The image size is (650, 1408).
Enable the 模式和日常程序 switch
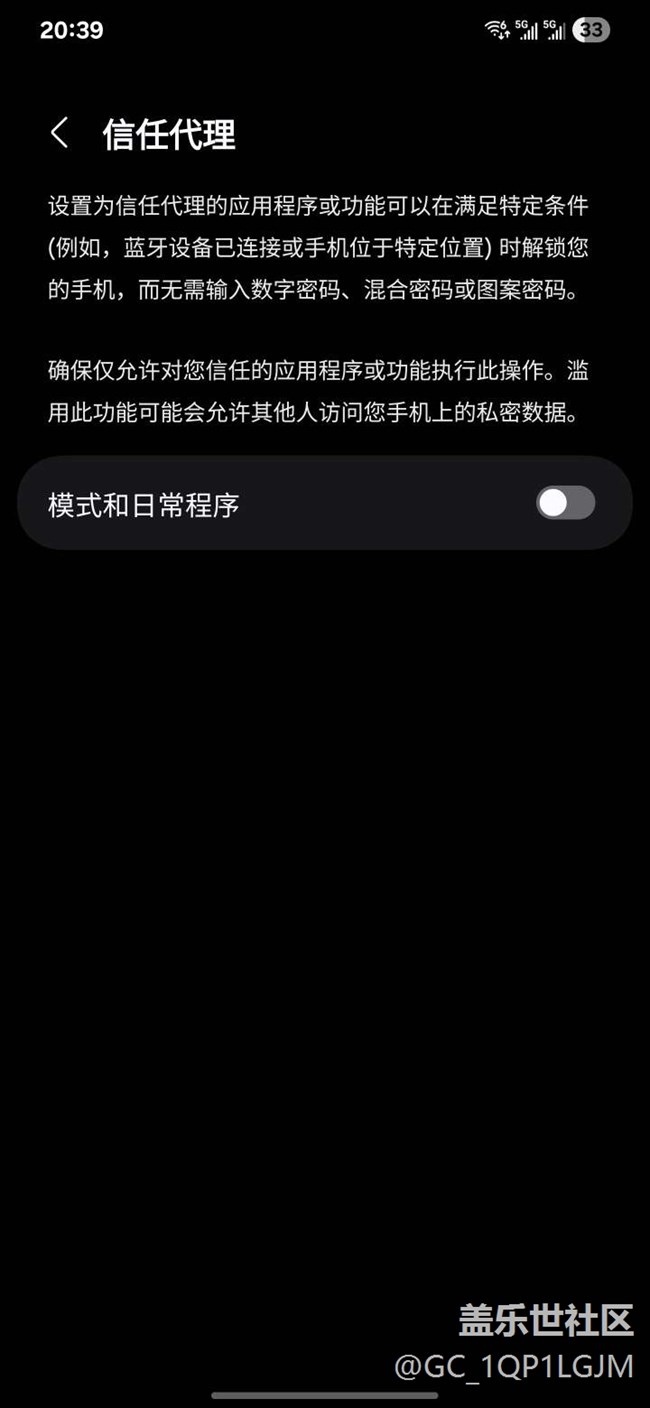tap(565, 503)
